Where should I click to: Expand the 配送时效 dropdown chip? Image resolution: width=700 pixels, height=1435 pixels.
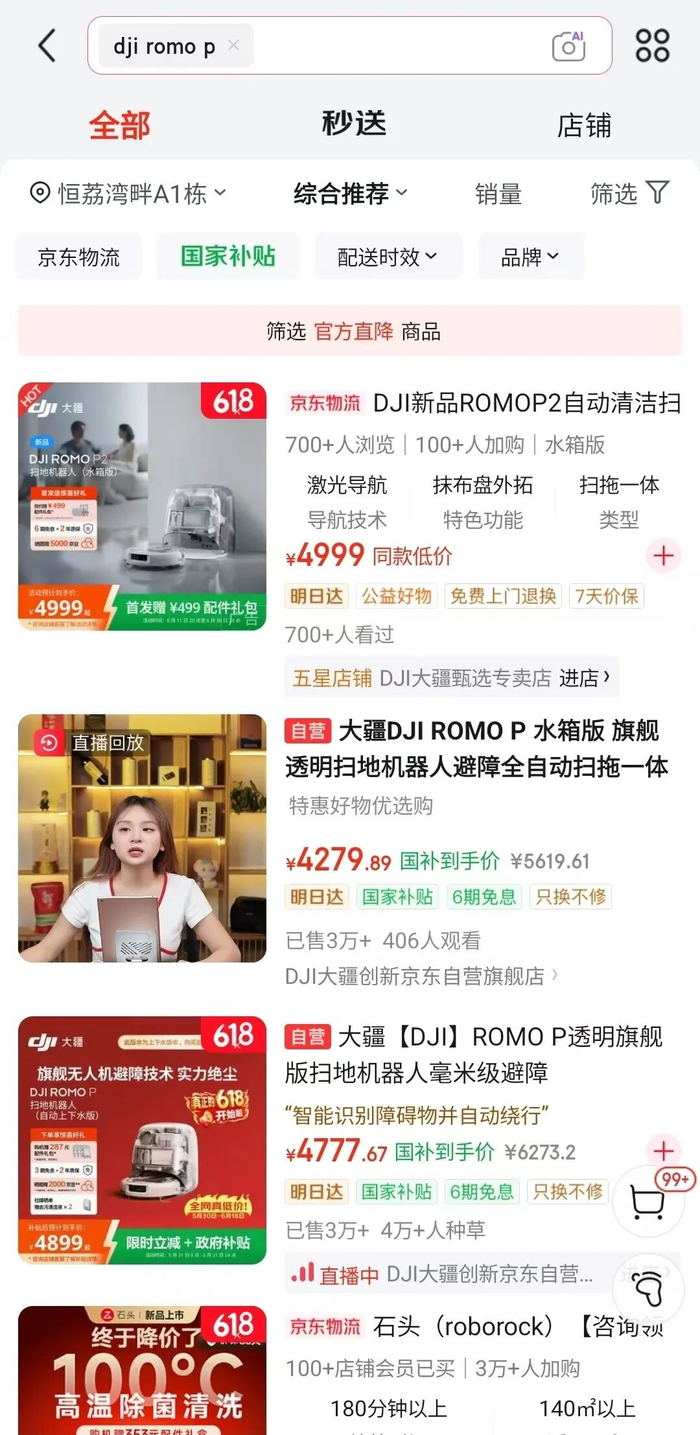point(388,257)
